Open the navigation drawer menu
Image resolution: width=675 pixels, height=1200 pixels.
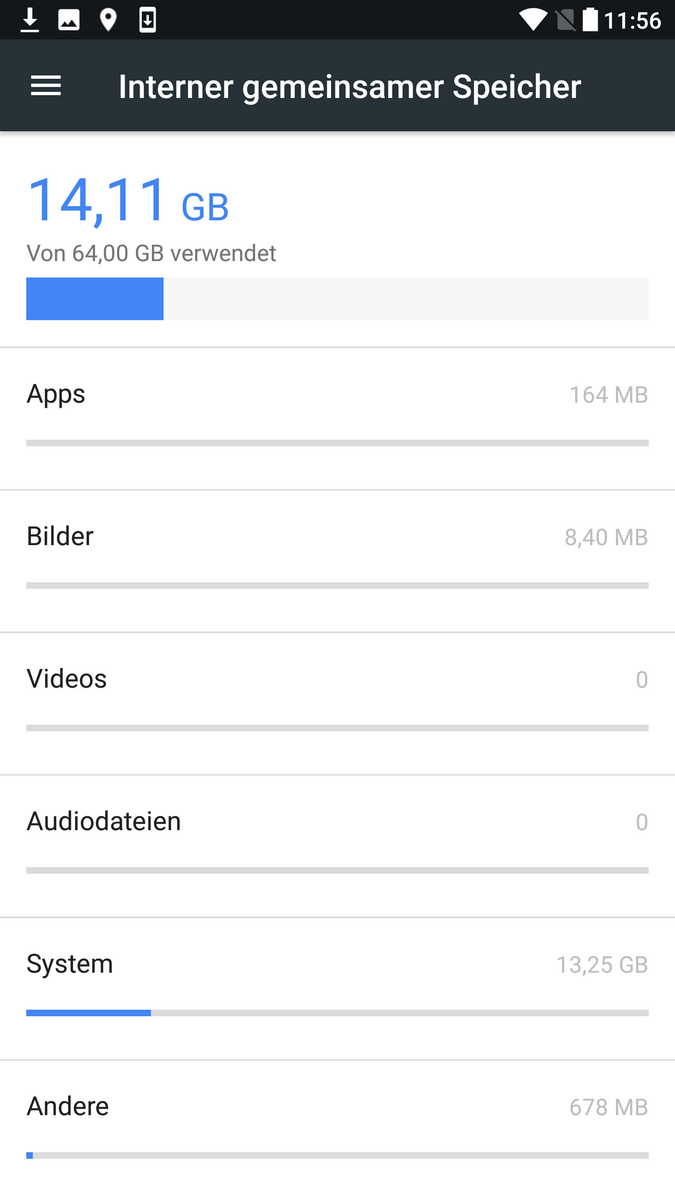[46, 86]
